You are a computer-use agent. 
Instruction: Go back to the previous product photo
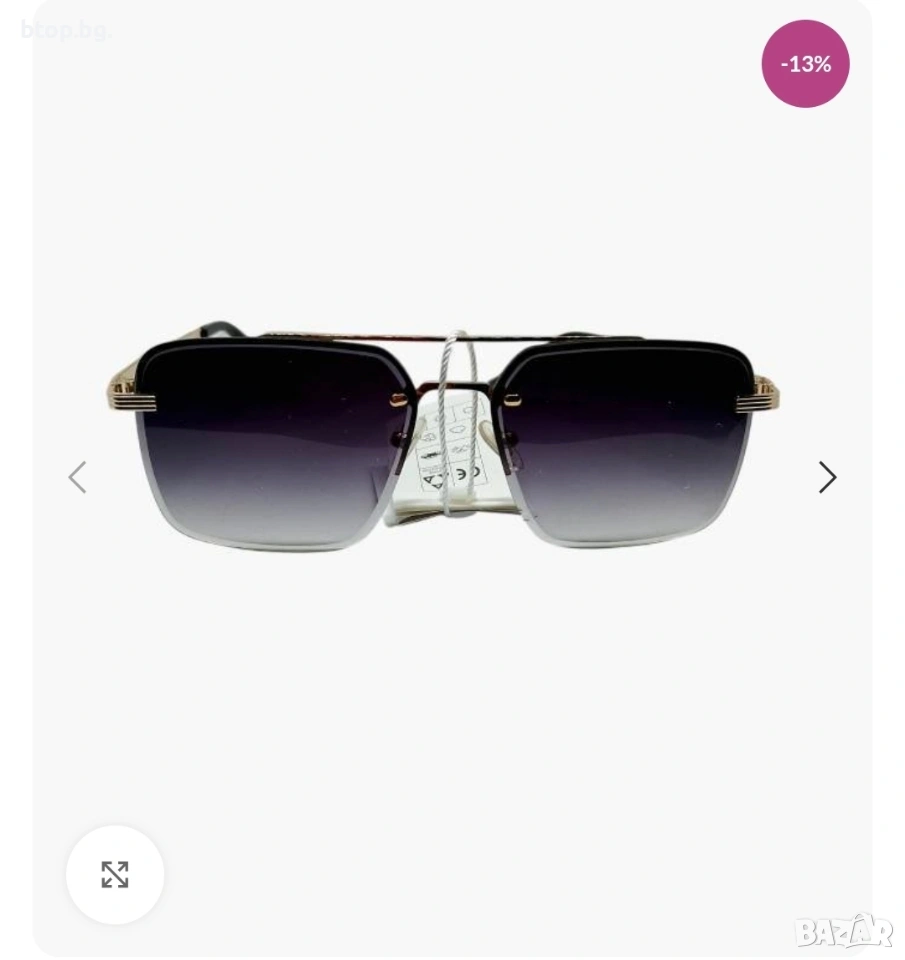click(77, 477)
